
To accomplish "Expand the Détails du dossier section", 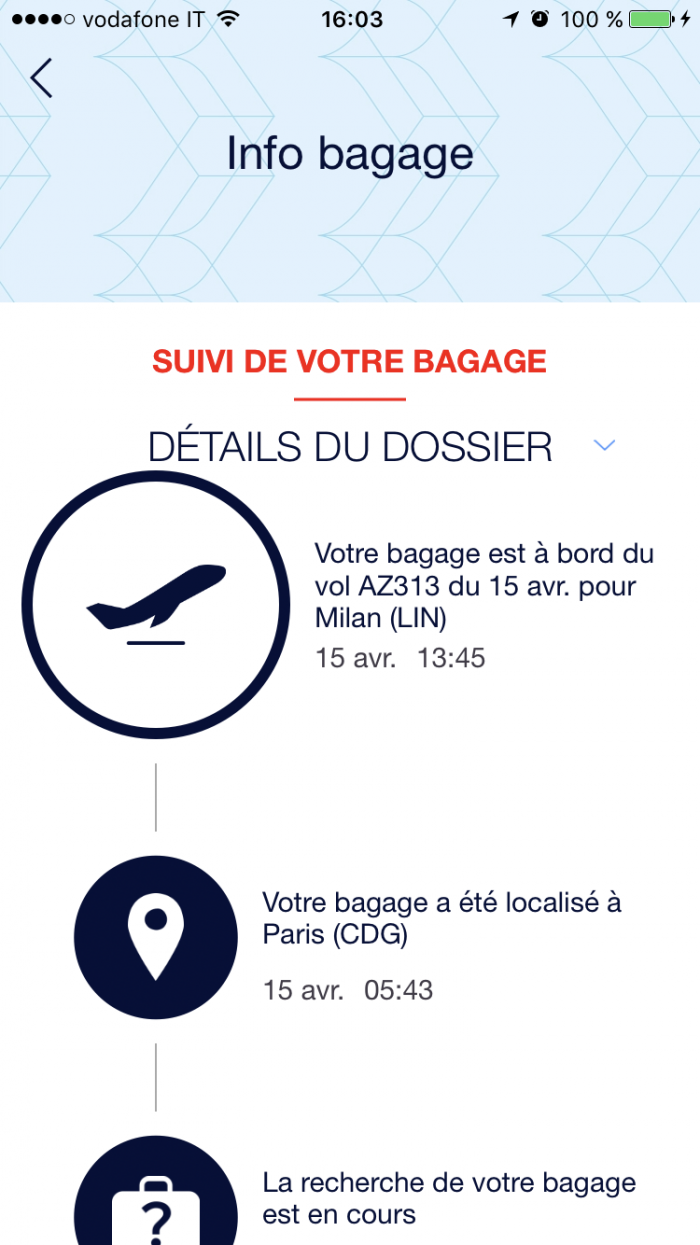I will coord(603,446).
